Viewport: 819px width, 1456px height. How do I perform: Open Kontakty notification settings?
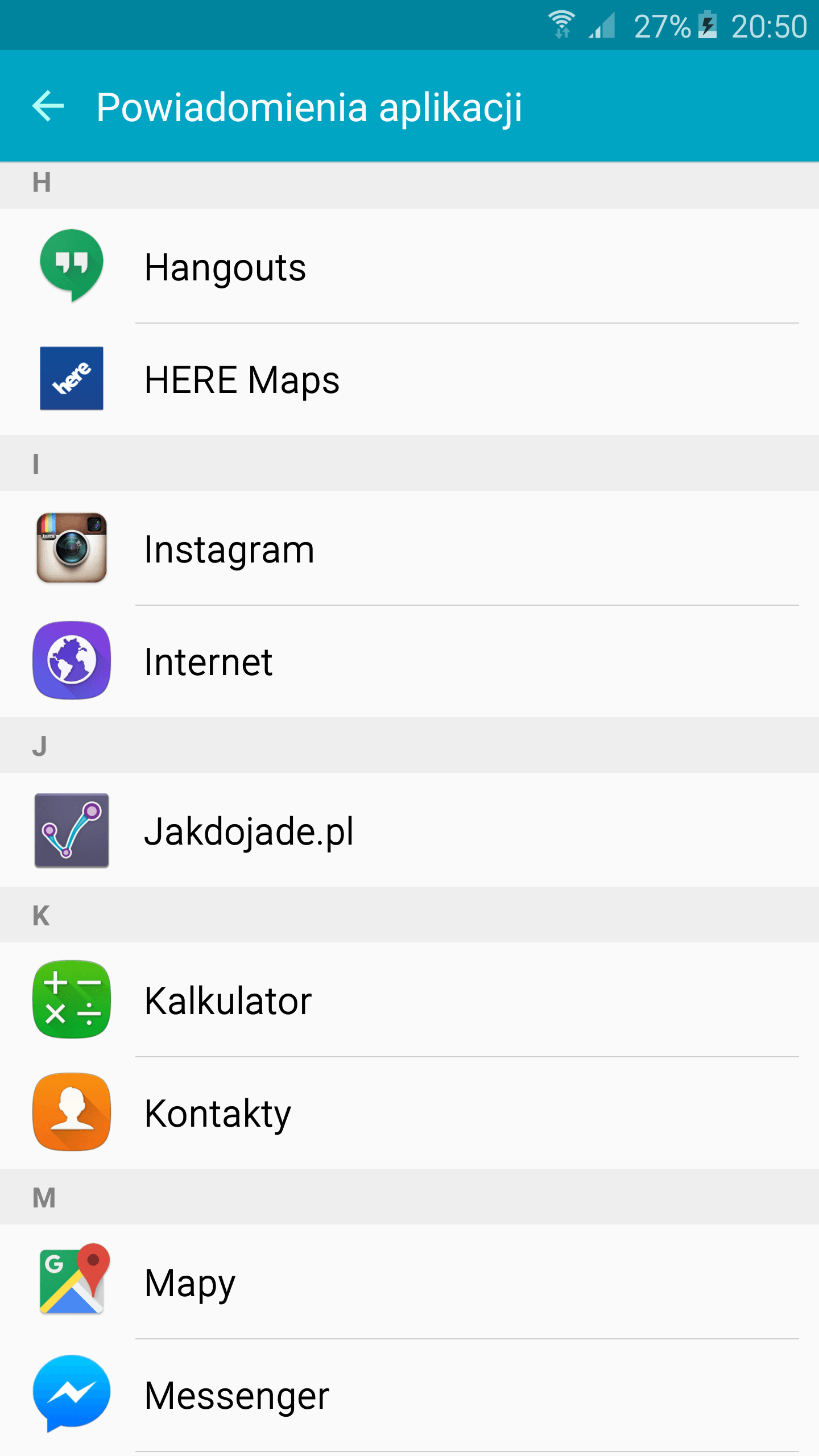[409, 1112]
